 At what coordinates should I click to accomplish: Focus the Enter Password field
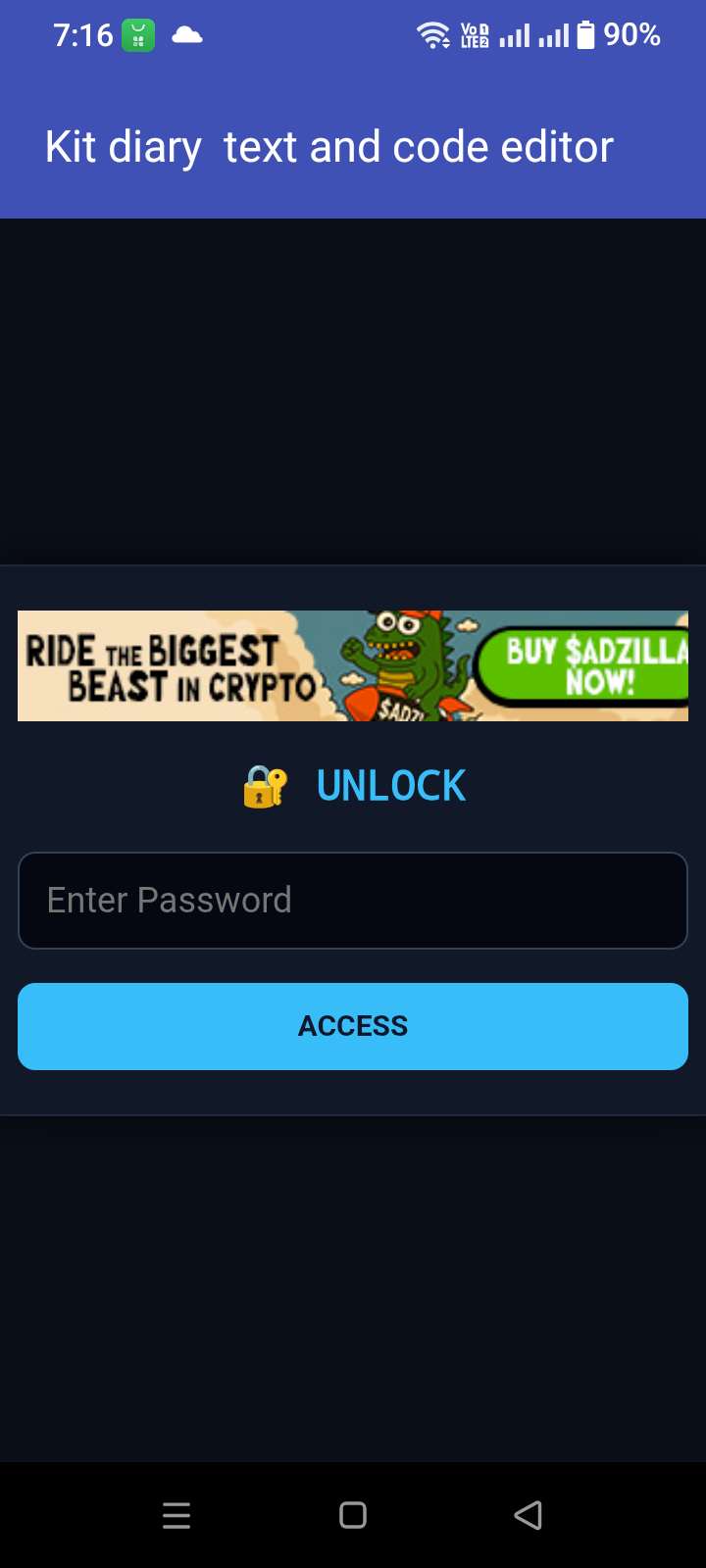(353, 901)
